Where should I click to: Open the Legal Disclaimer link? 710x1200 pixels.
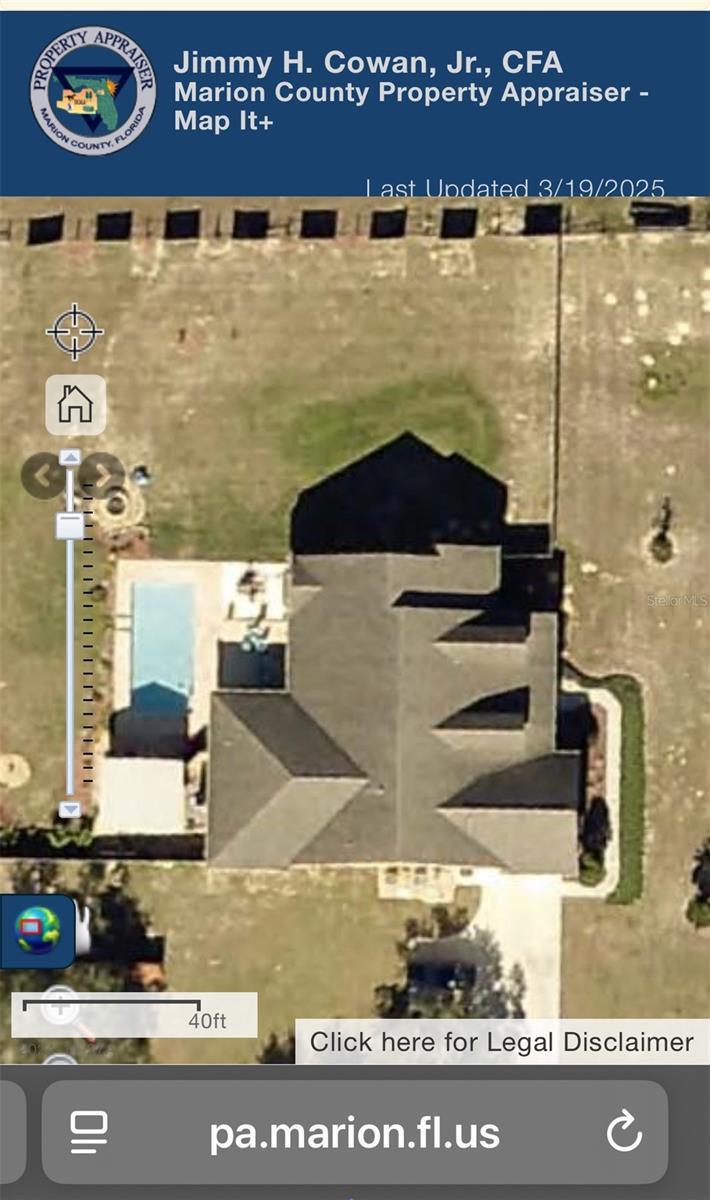point(501,1042)
